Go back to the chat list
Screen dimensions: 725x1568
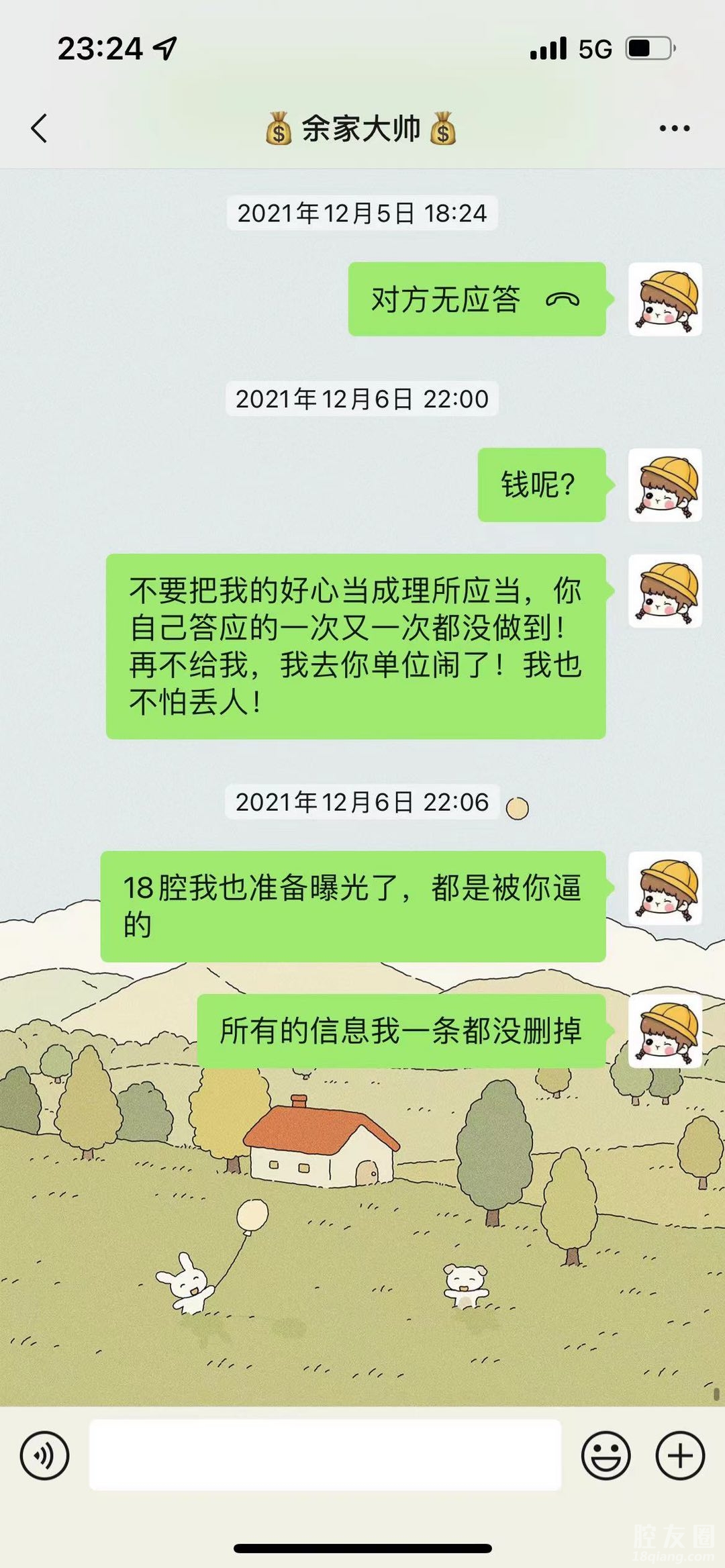click(x=39, y=128)
